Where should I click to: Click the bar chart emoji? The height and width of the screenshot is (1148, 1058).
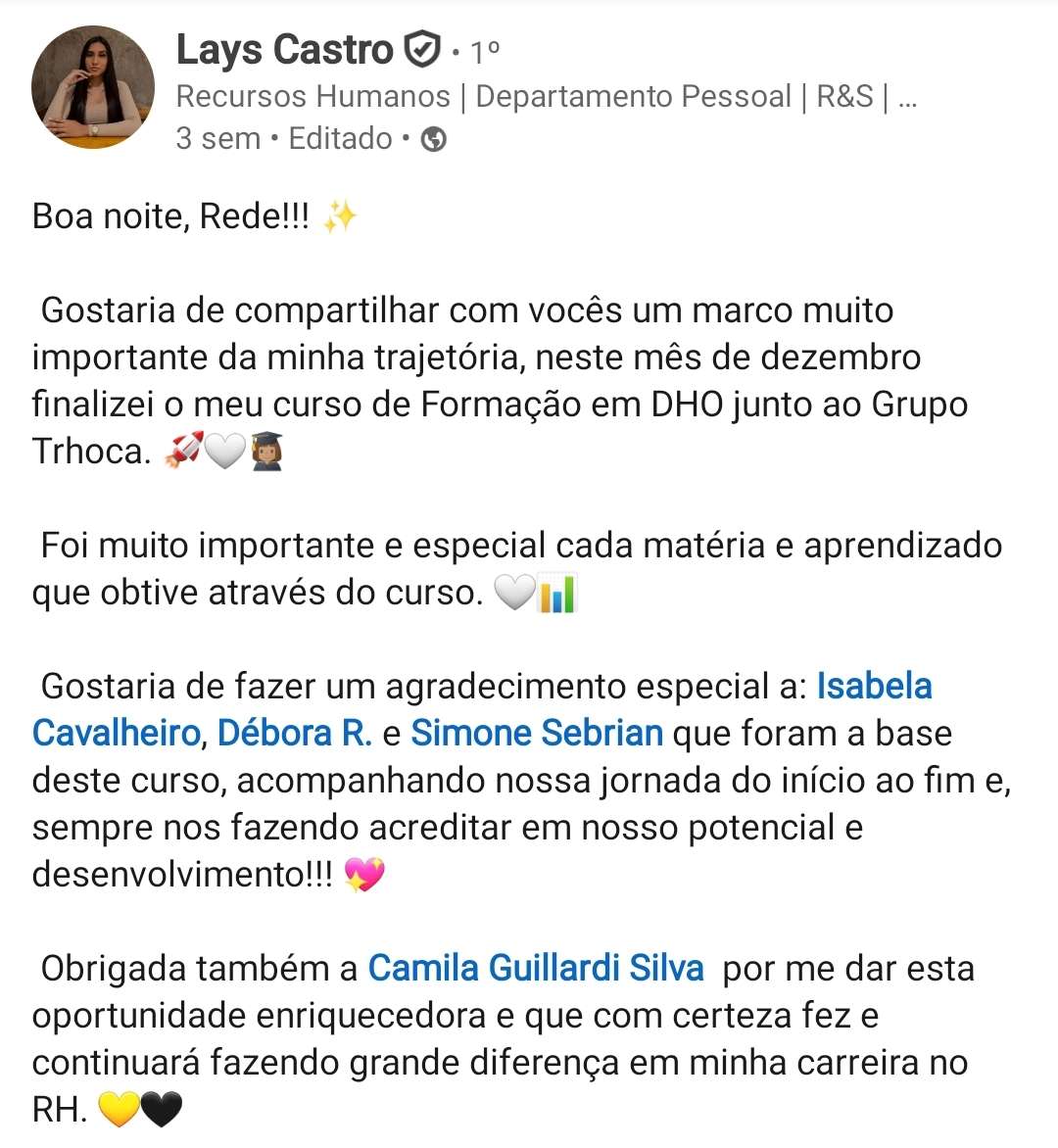point(558,592)
